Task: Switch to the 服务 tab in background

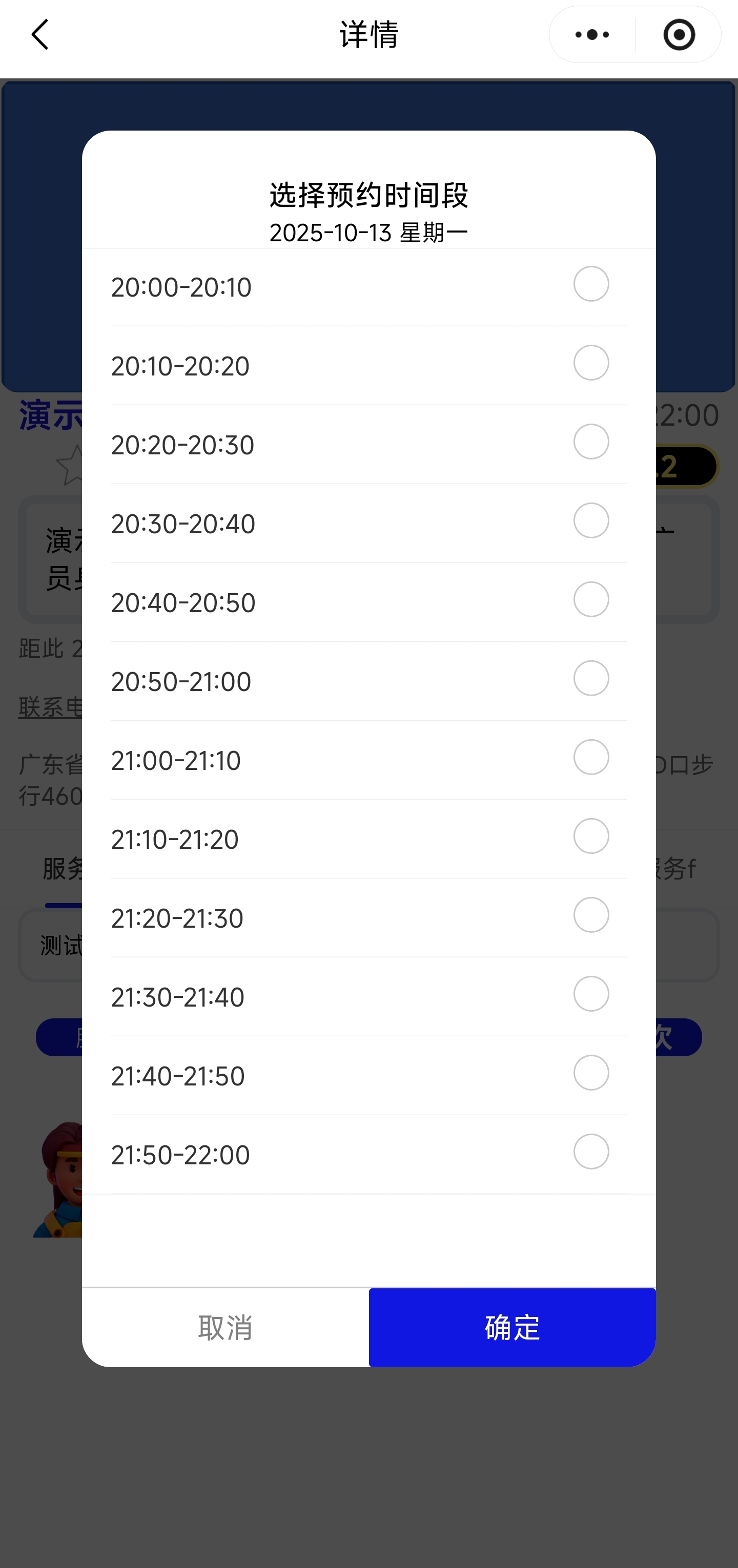Action: point(62,869)
